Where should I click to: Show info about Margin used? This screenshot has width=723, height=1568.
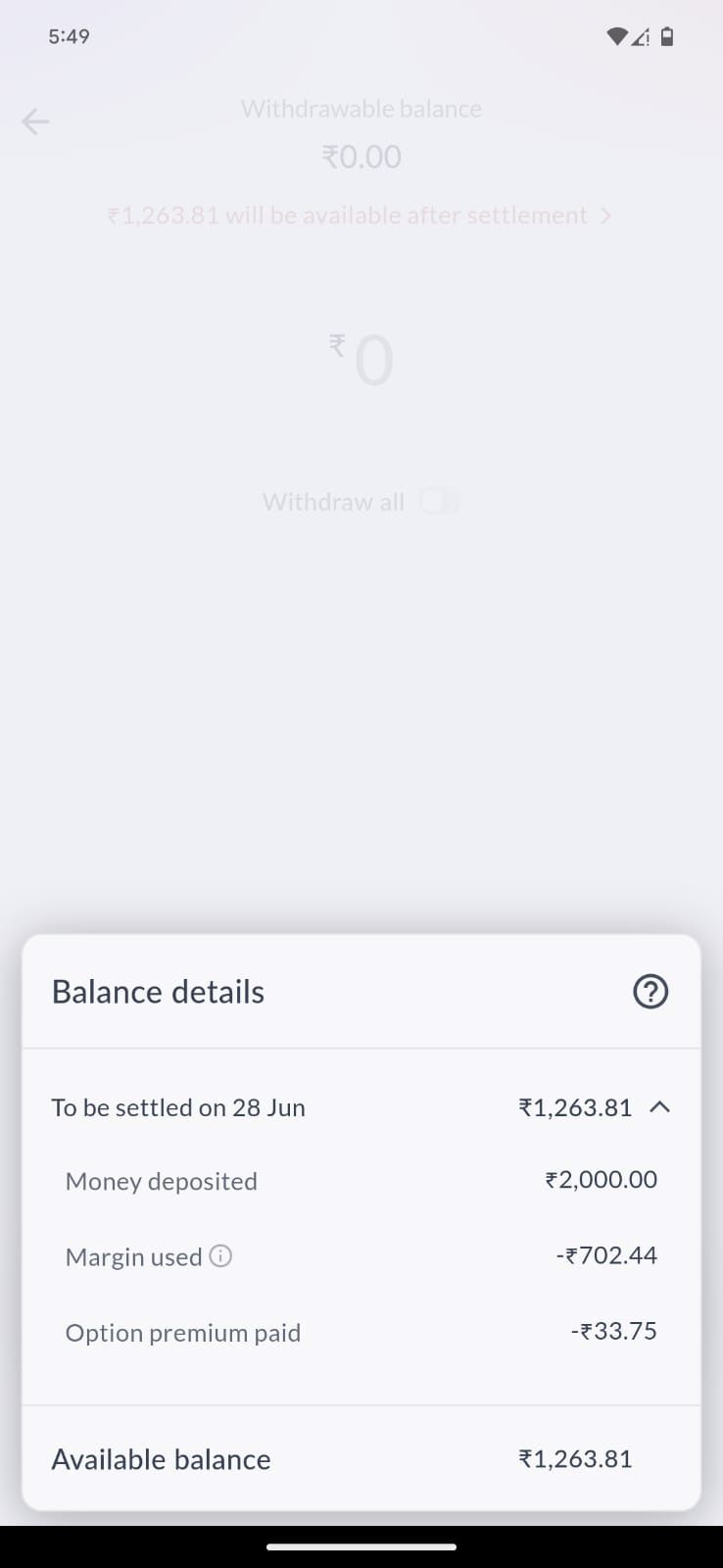221,1256
